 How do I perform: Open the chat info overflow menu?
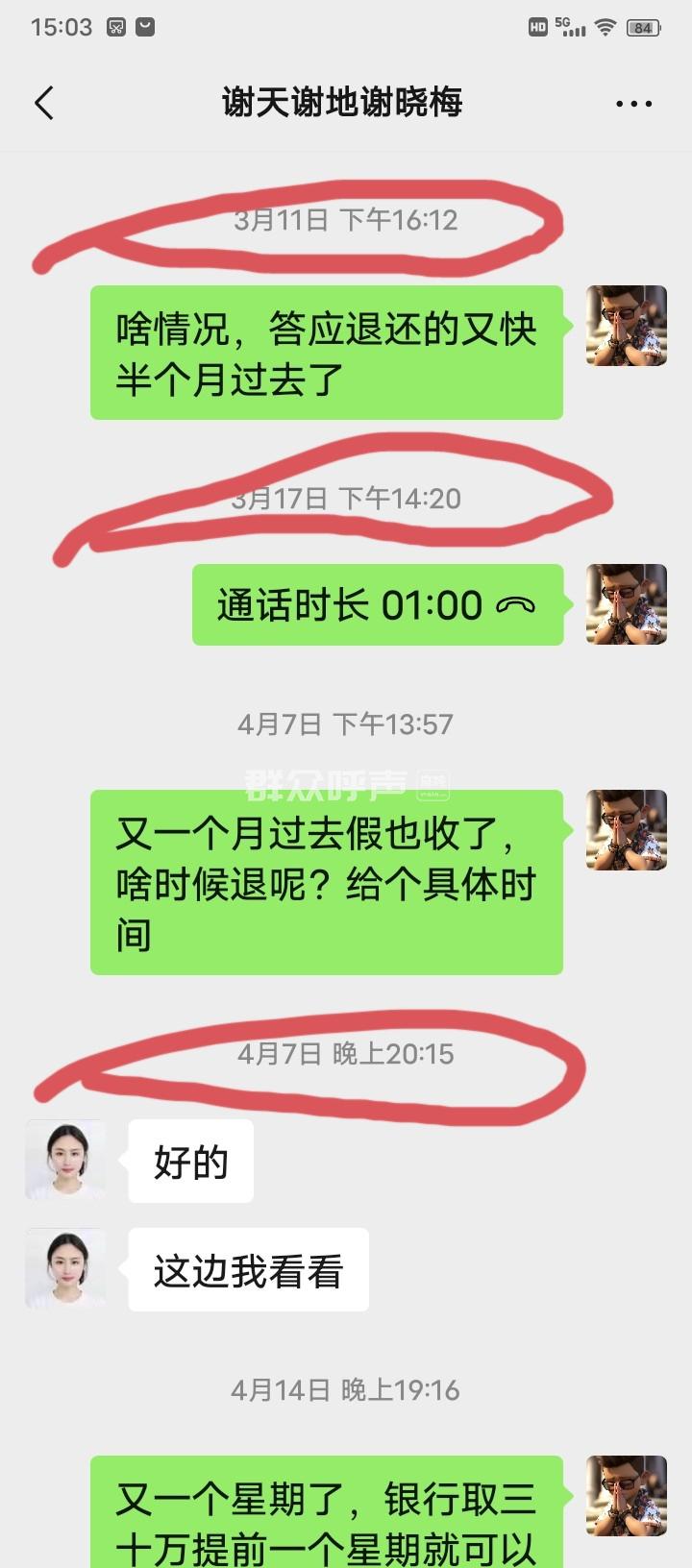click(x=633, y=104)
